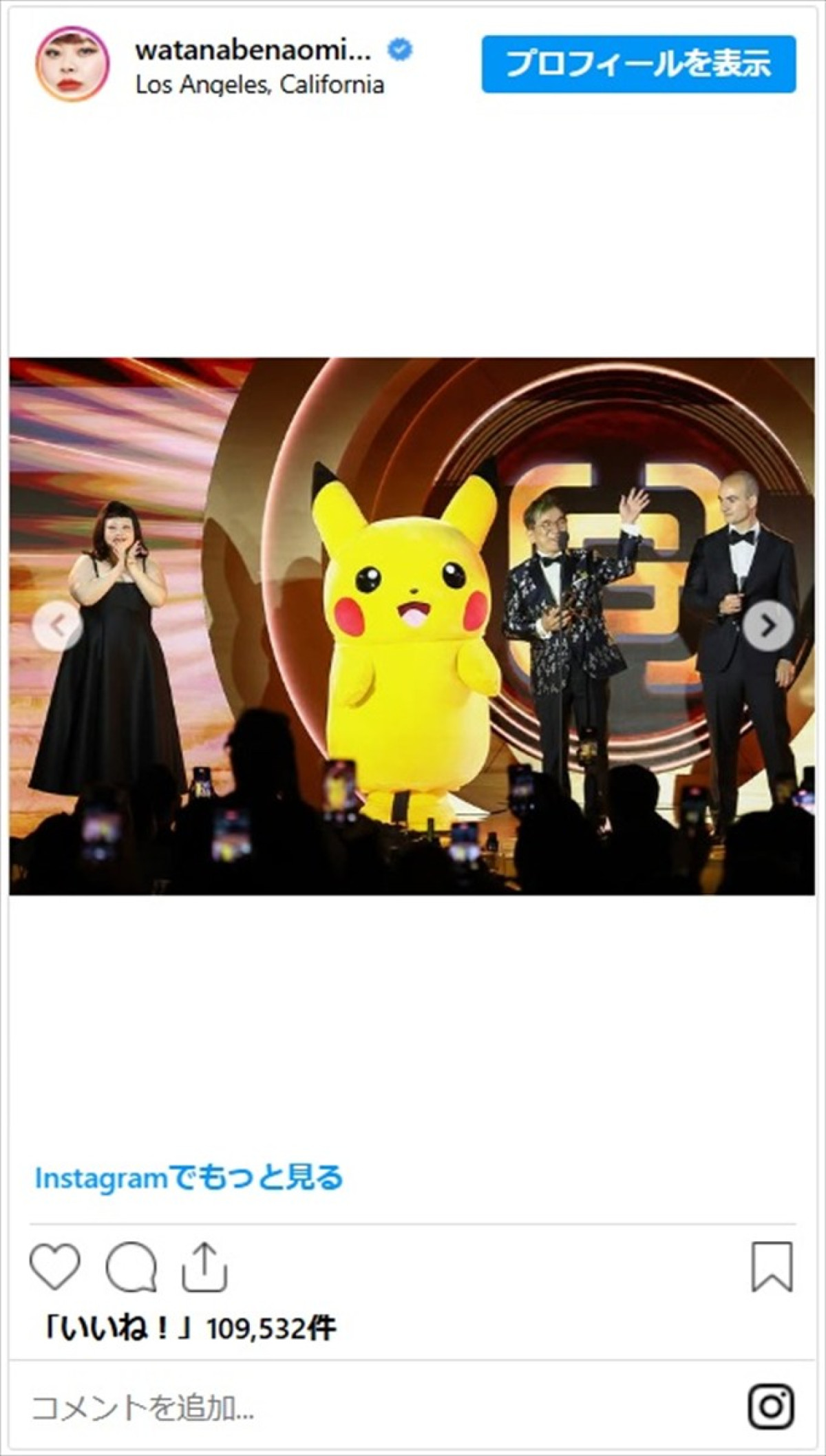
Task: Go to the previous photo in carousel
Action: tap(58, 625)
